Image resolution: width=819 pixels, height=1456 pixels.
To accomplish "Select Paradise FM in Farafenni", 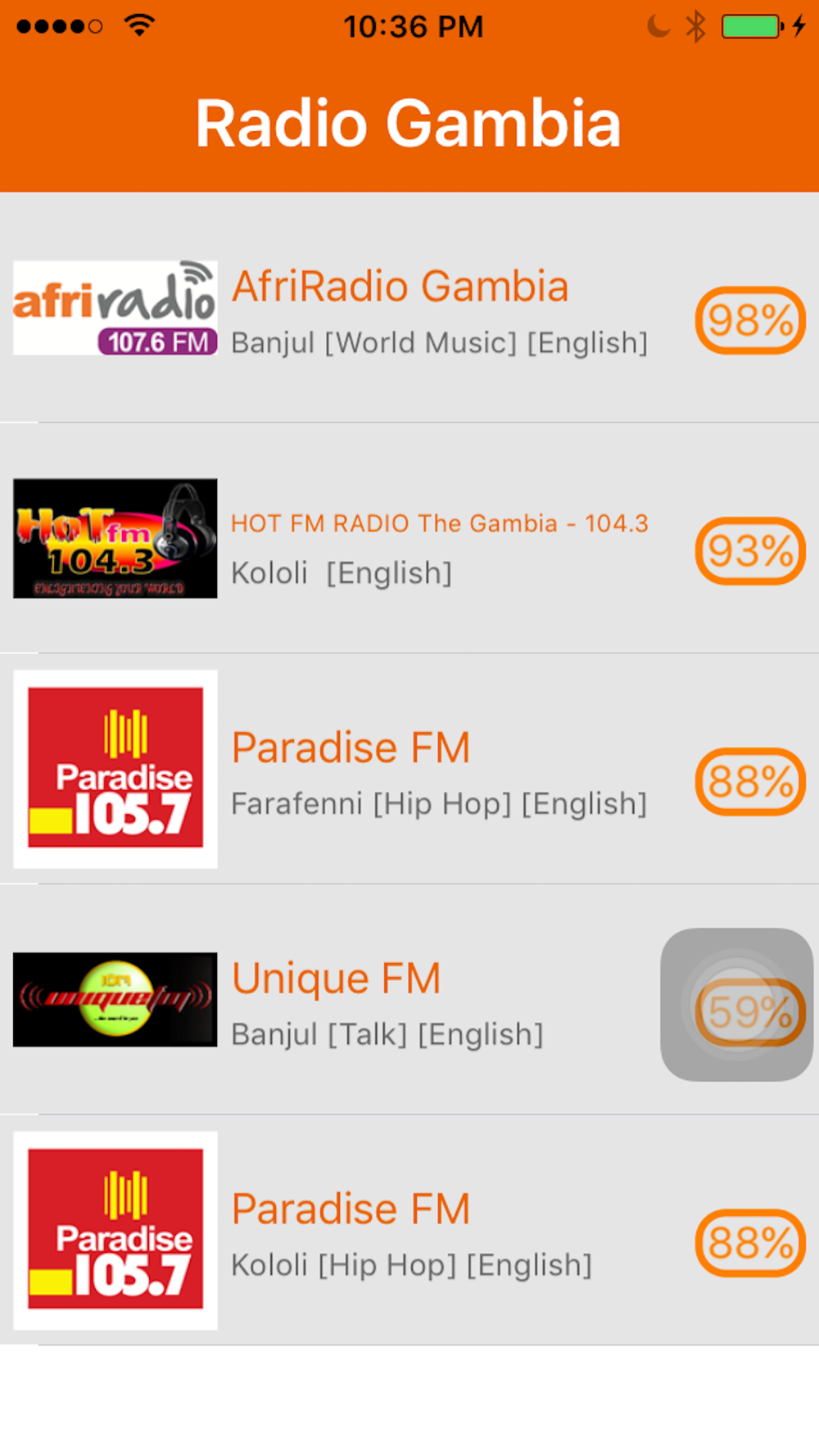I will point(409,769).
